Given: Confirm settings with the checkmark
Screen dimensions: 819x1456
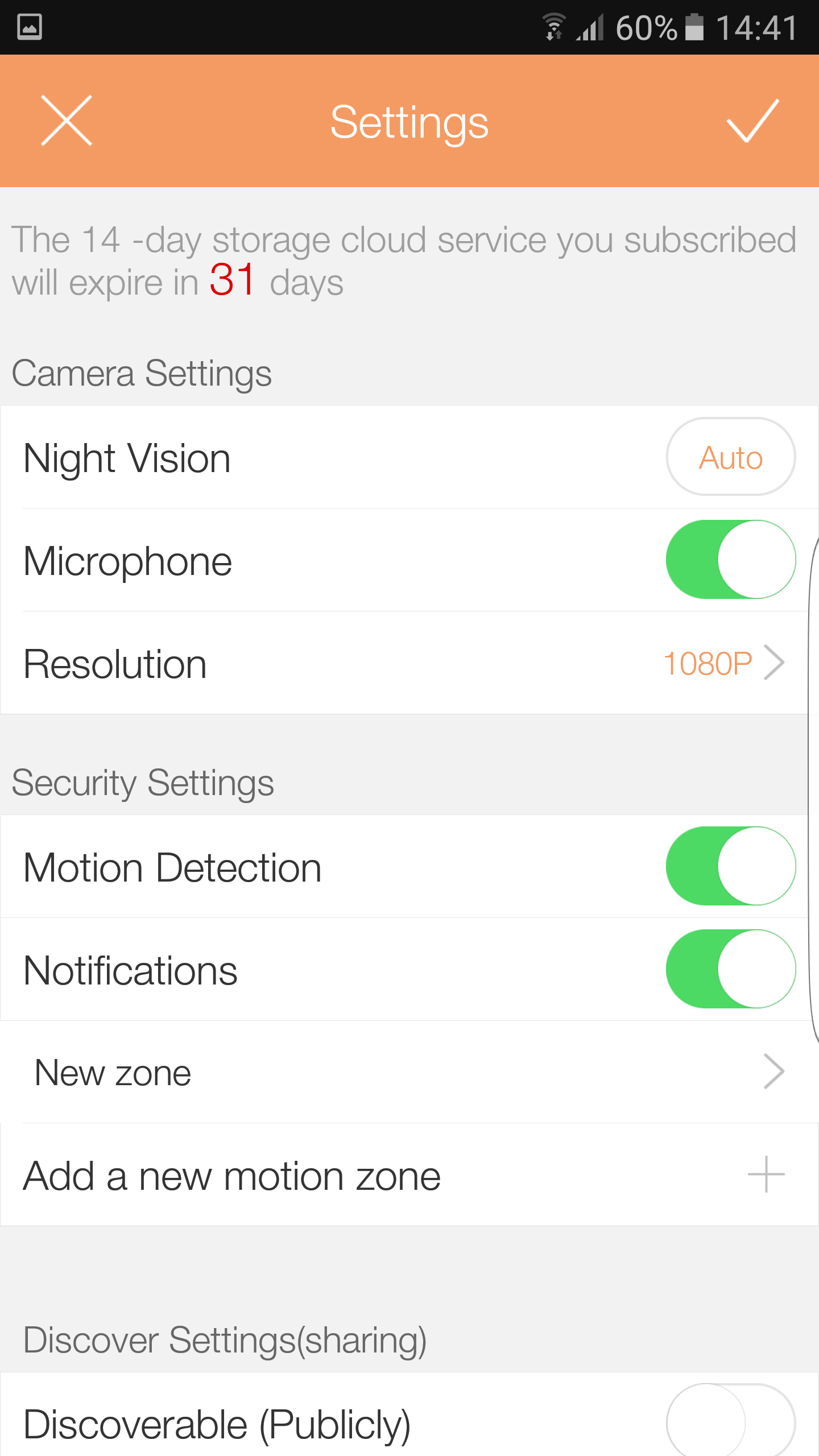Looking at the screenshot, I should click(752, 121).
